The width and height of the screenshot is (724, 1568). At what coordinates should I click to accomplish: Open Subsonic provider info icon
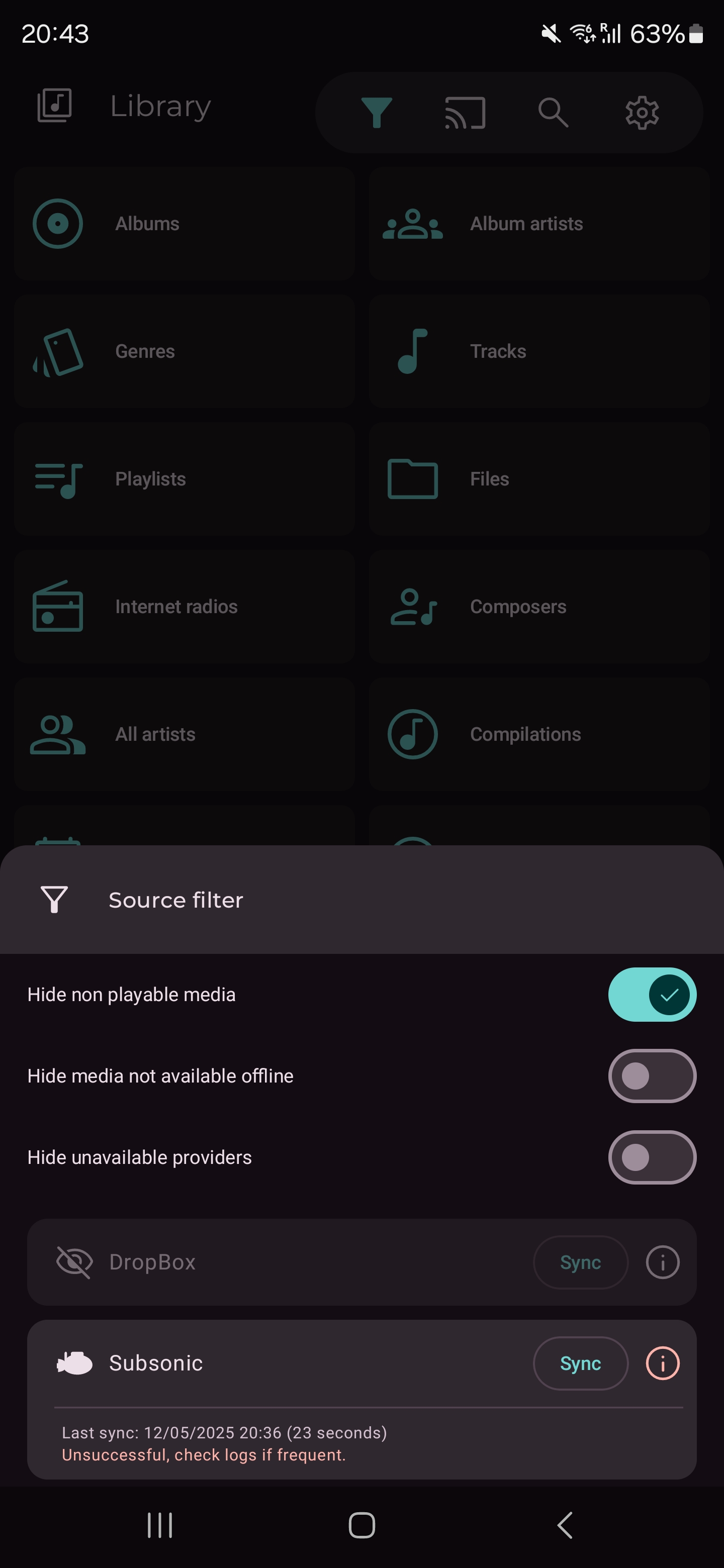tap(662, 1363)
